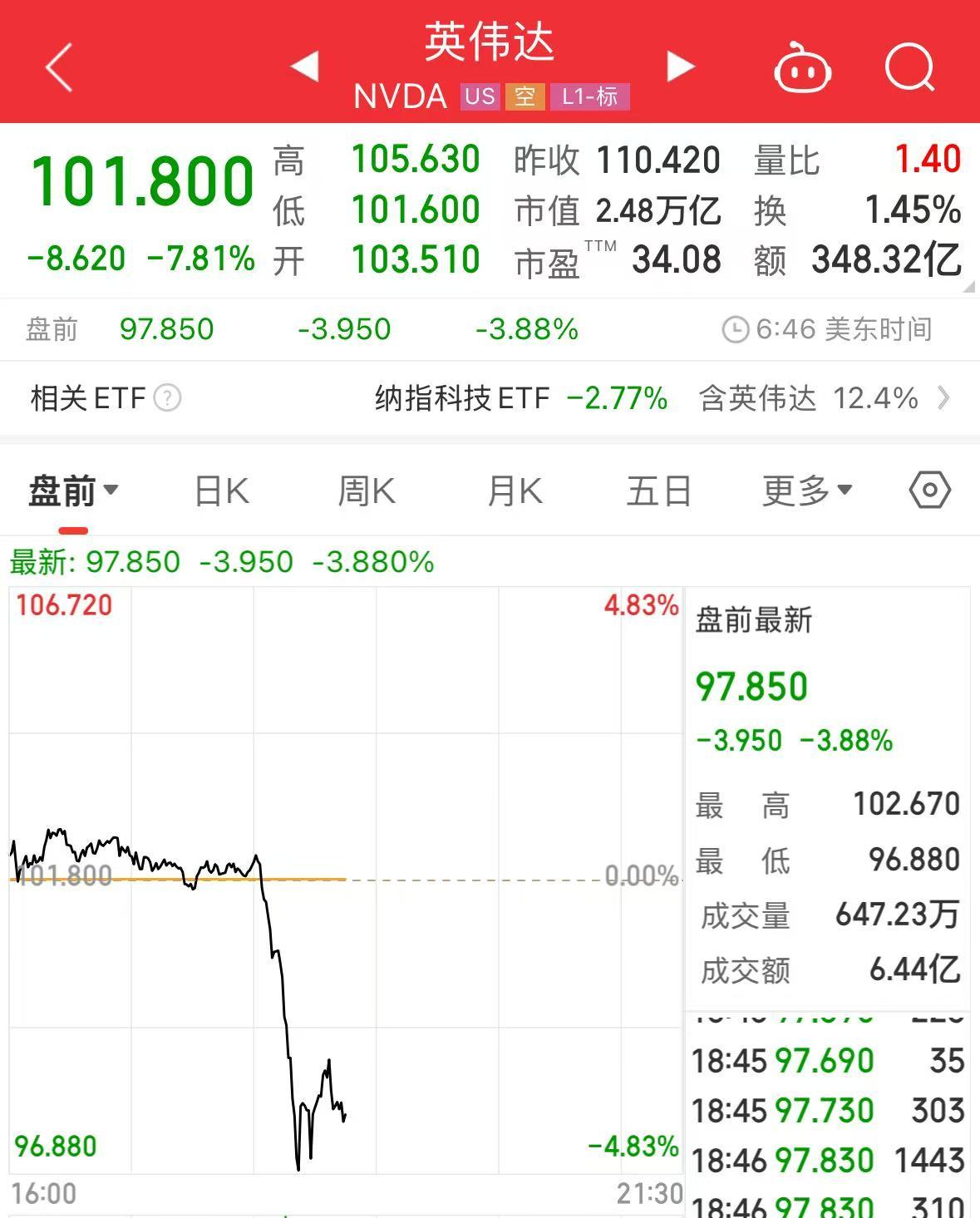This screenshot has height=1218, width=980.
Task: Open the 相关ETF help question mark
Action: pos(169,397)
